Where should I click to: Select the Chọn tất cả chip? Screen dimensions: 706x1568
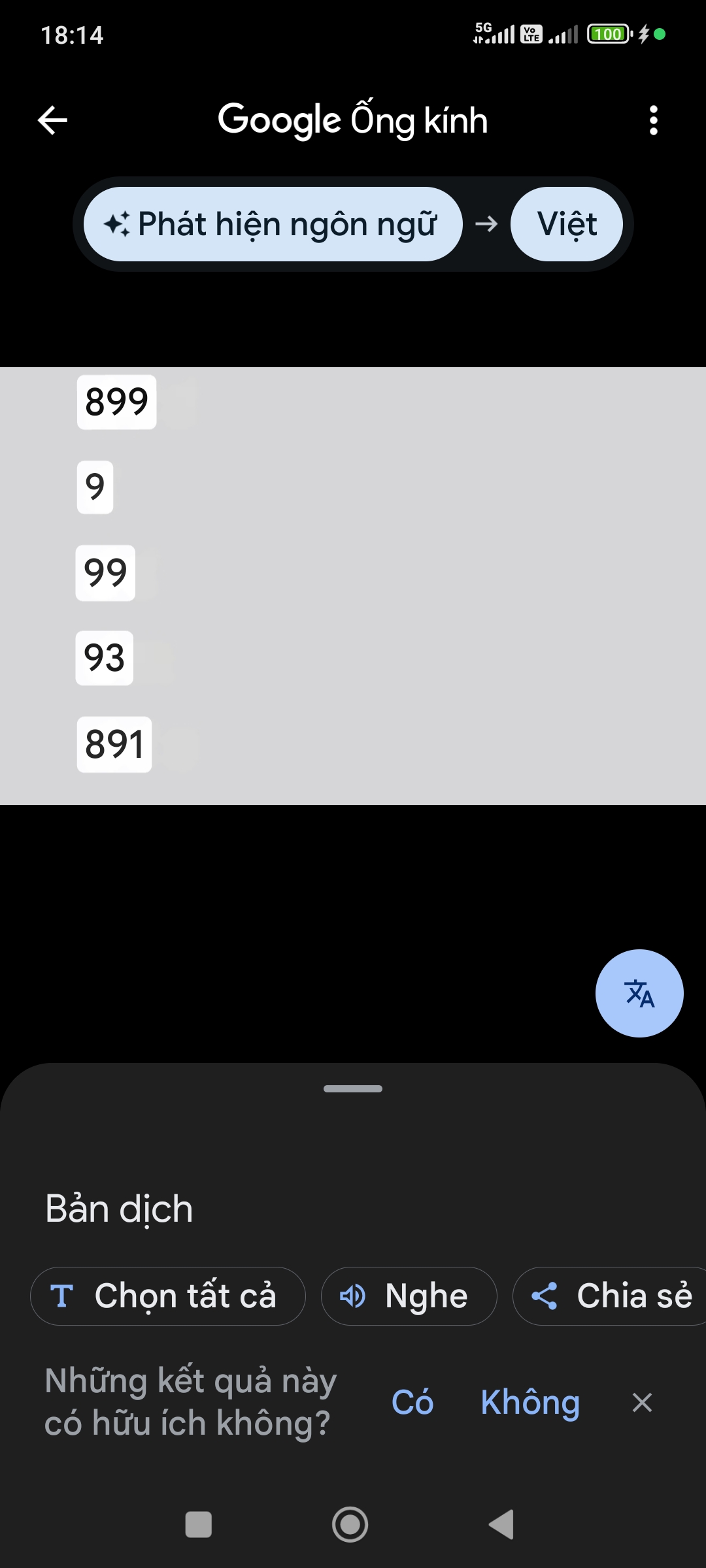coord(168,1296)
